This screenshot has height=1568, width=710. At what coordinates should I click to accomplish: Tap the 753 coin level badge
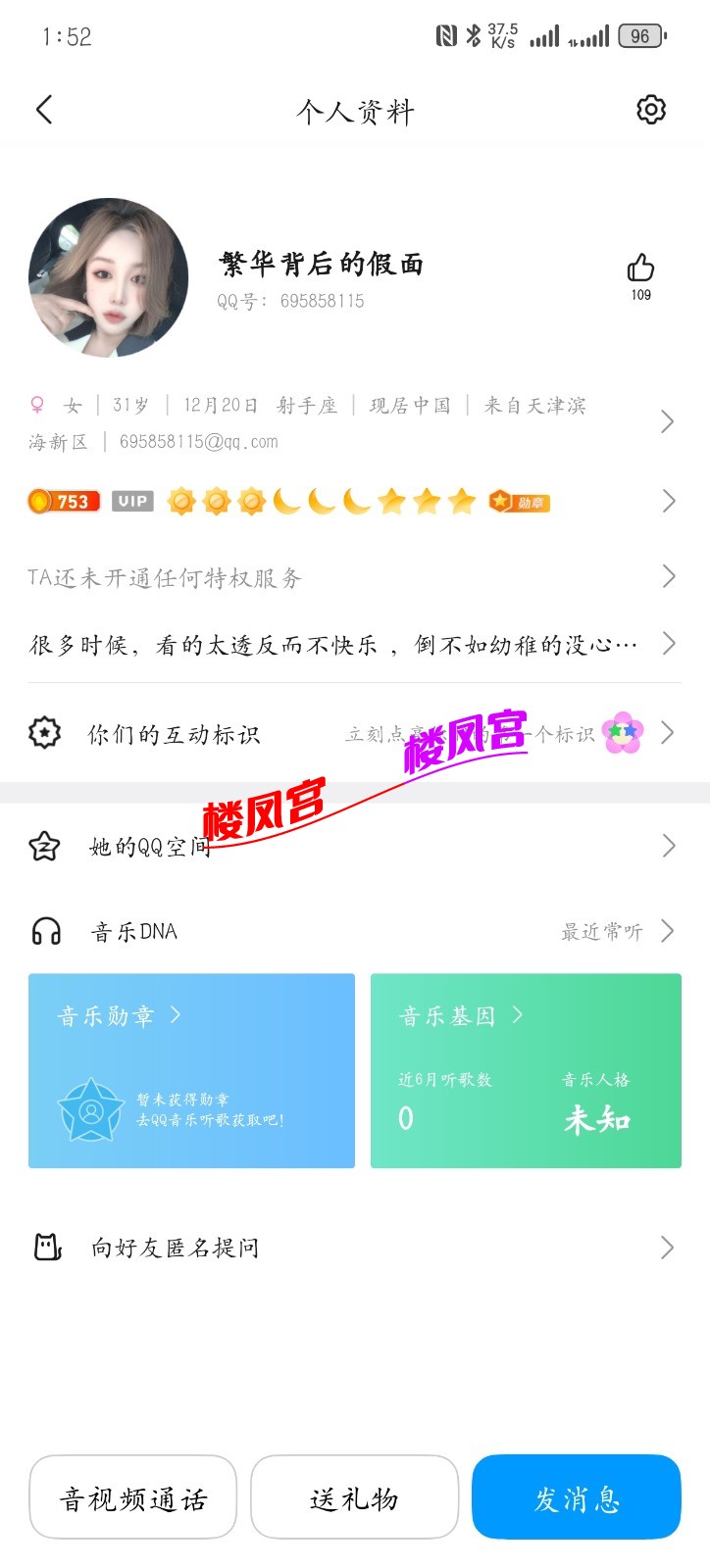tap(63, 501)
